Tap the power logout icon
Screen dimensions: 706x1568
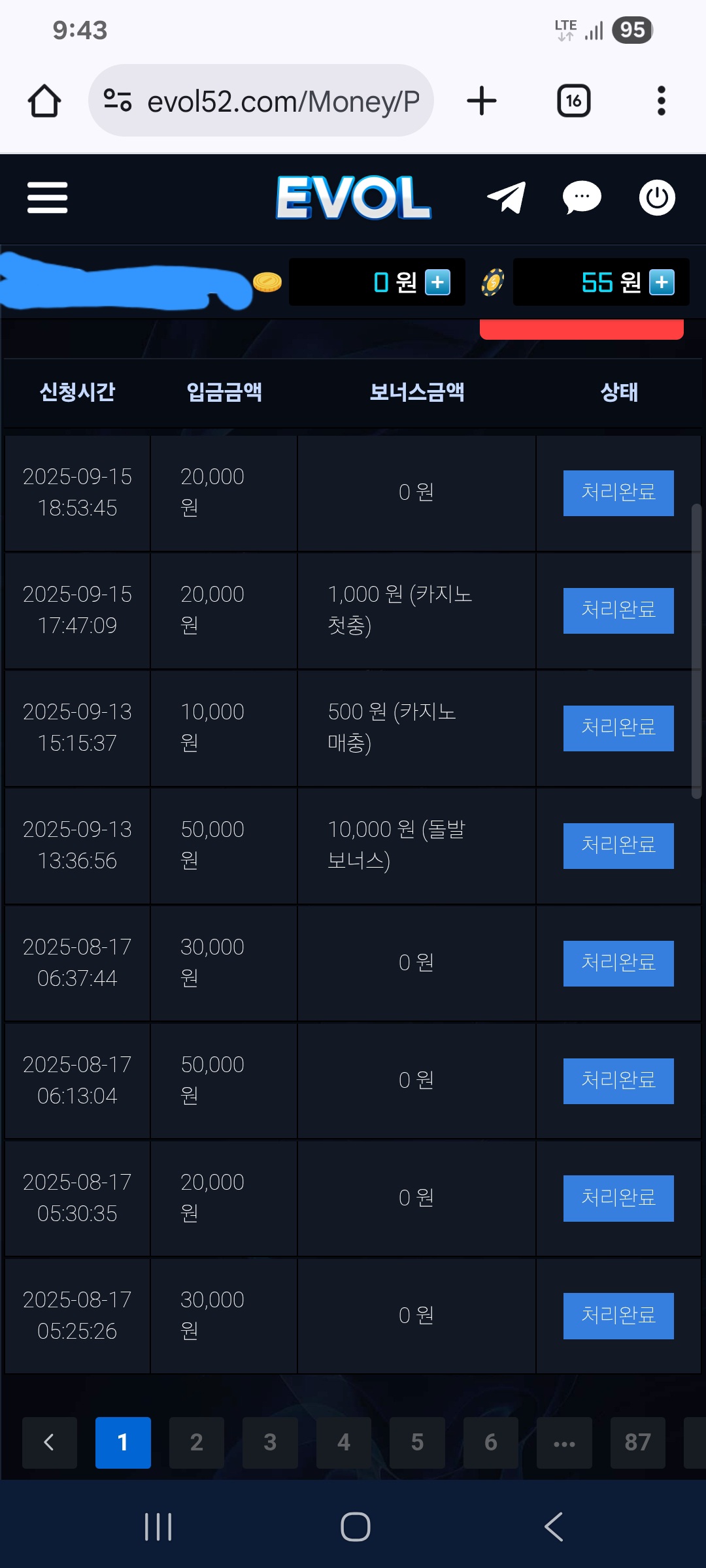(x=657, y=197)
